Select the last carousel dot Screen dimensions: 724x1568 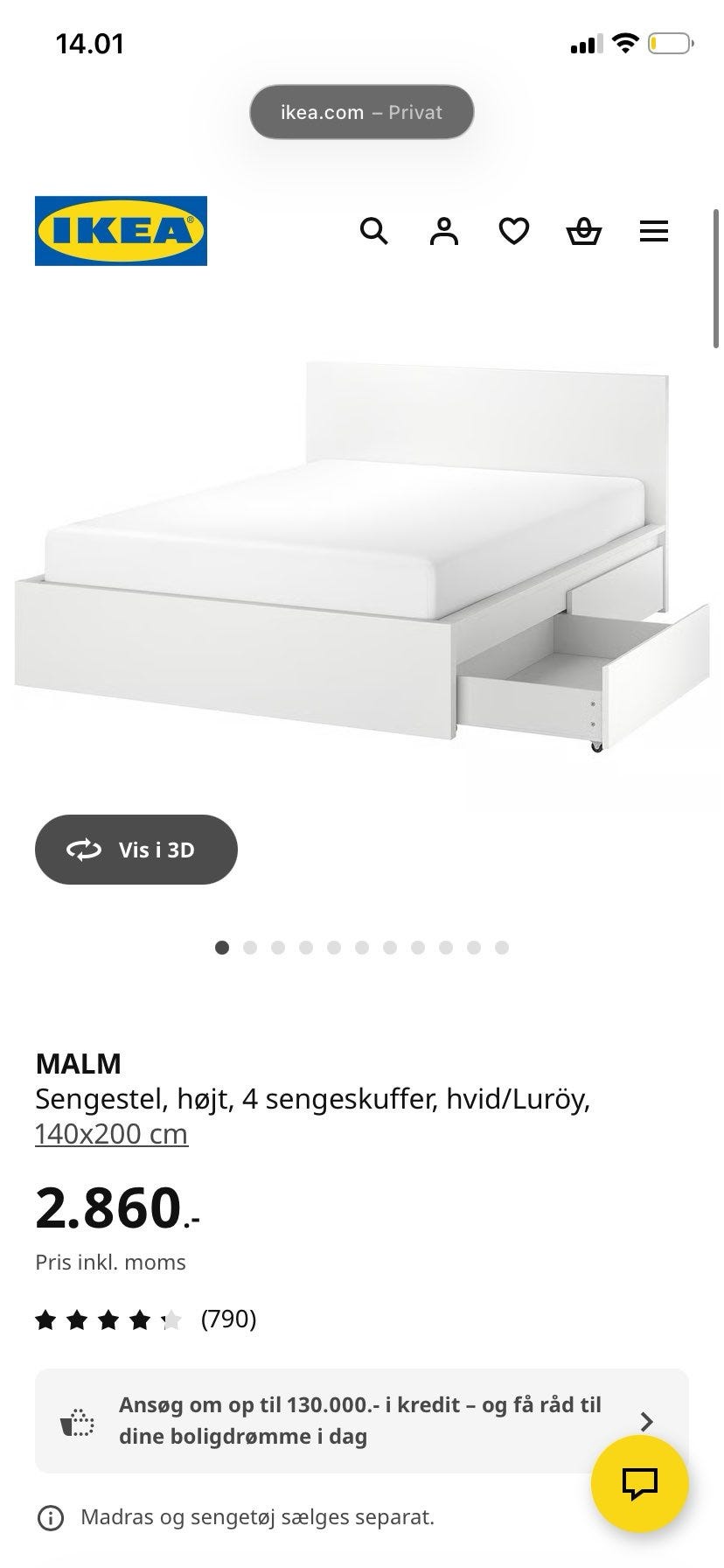click(502, 947)
